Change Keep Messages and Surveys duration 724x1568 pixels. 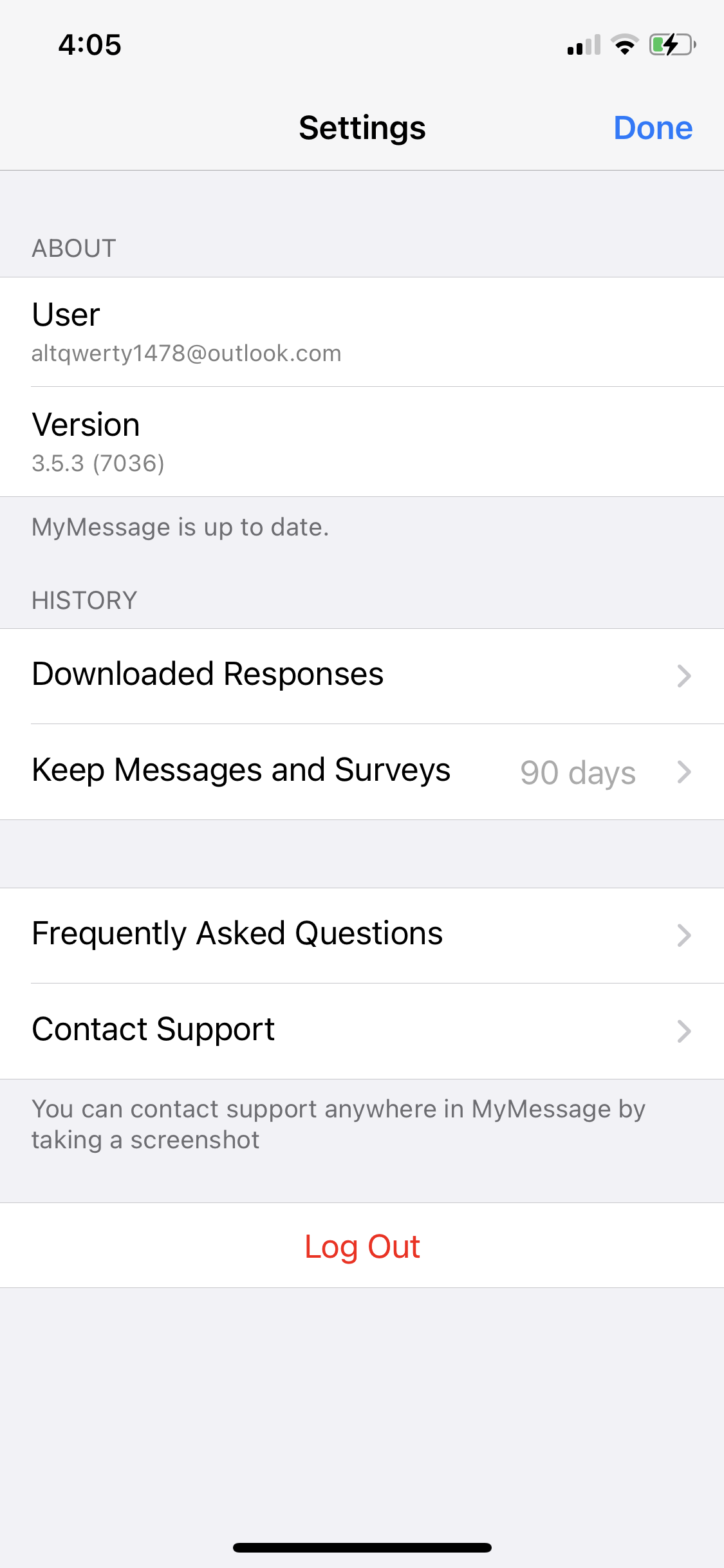point(362,772)
